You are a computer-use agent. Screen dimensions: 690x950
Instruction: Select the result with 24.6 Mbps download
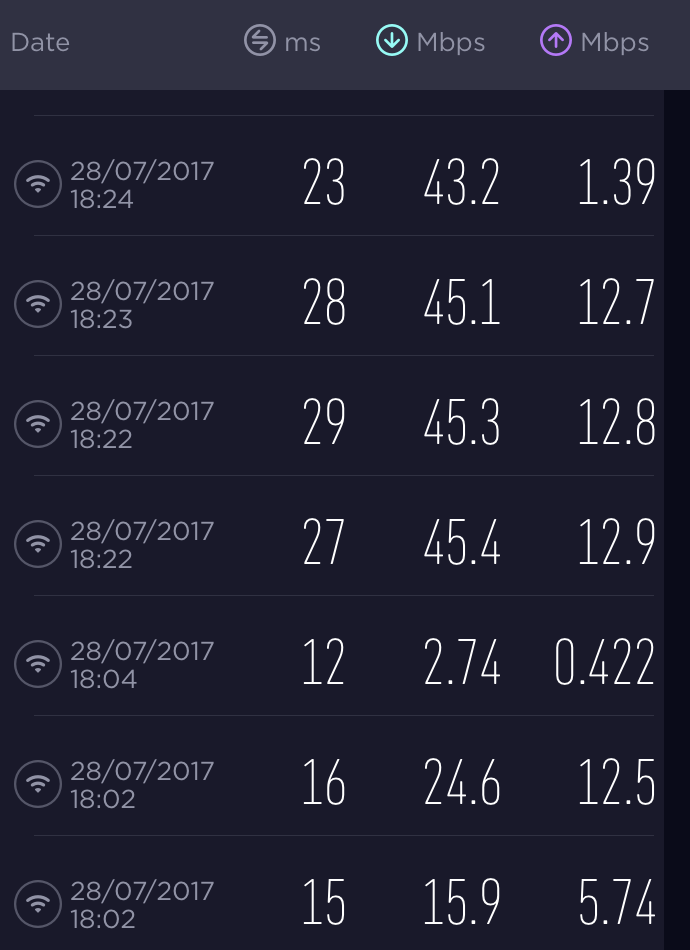(340, 785)
